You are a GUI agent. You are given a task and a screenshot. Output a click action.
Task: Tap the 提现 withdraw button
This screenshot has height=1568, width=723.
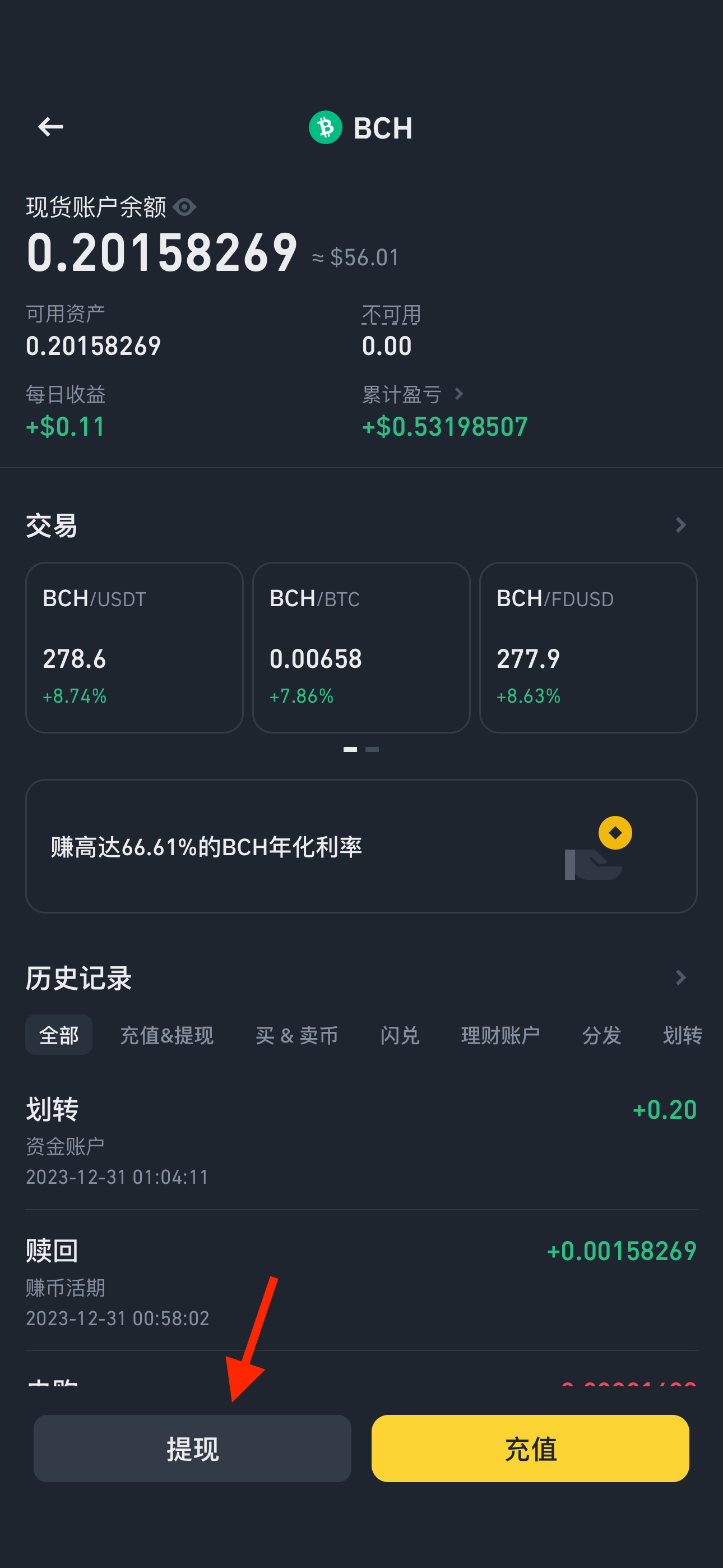pos(192,1448)
